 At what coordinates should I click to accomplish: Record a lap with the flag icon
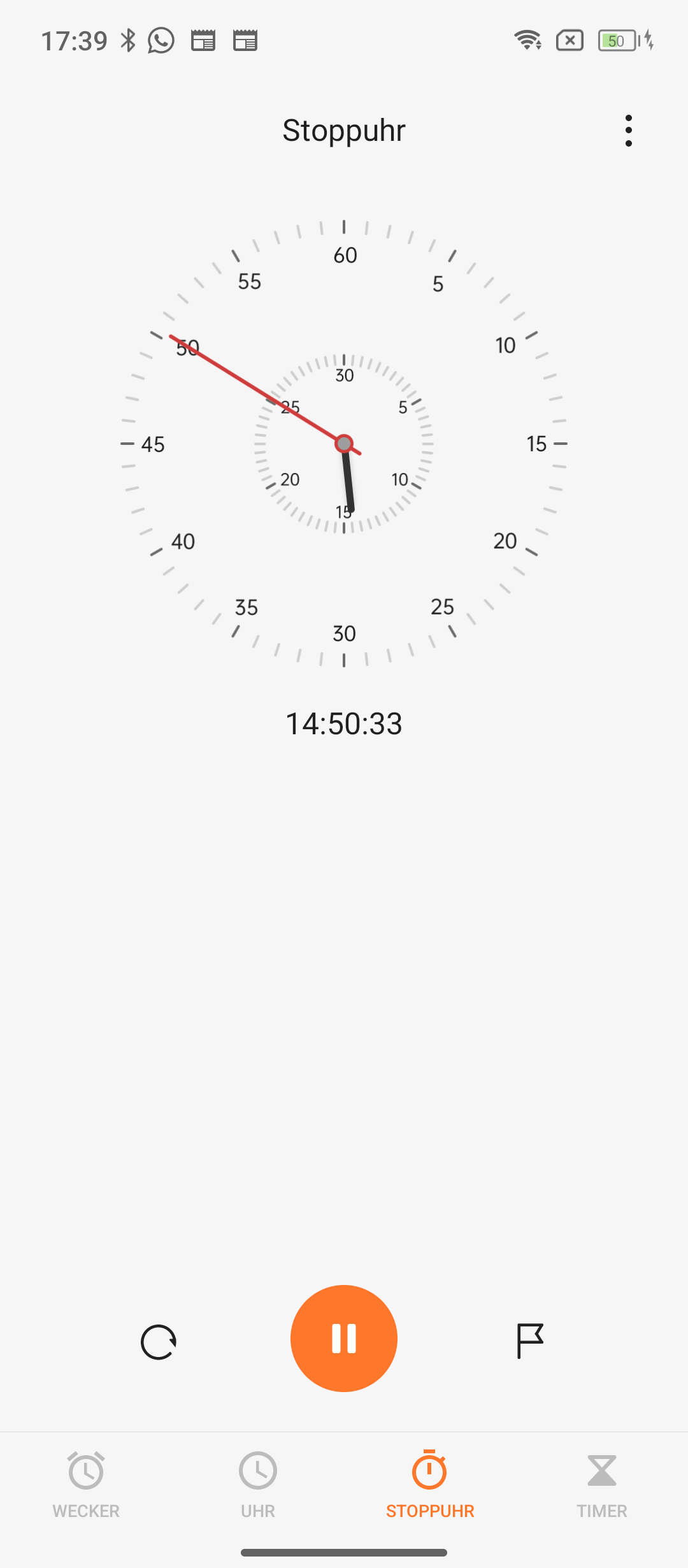tap(529, 1340)
